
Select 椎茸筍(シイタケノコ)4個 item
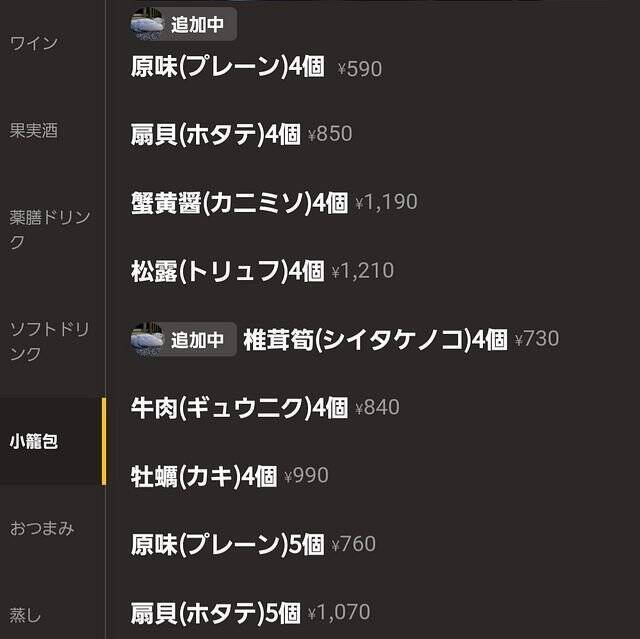(x=375, y=339)
